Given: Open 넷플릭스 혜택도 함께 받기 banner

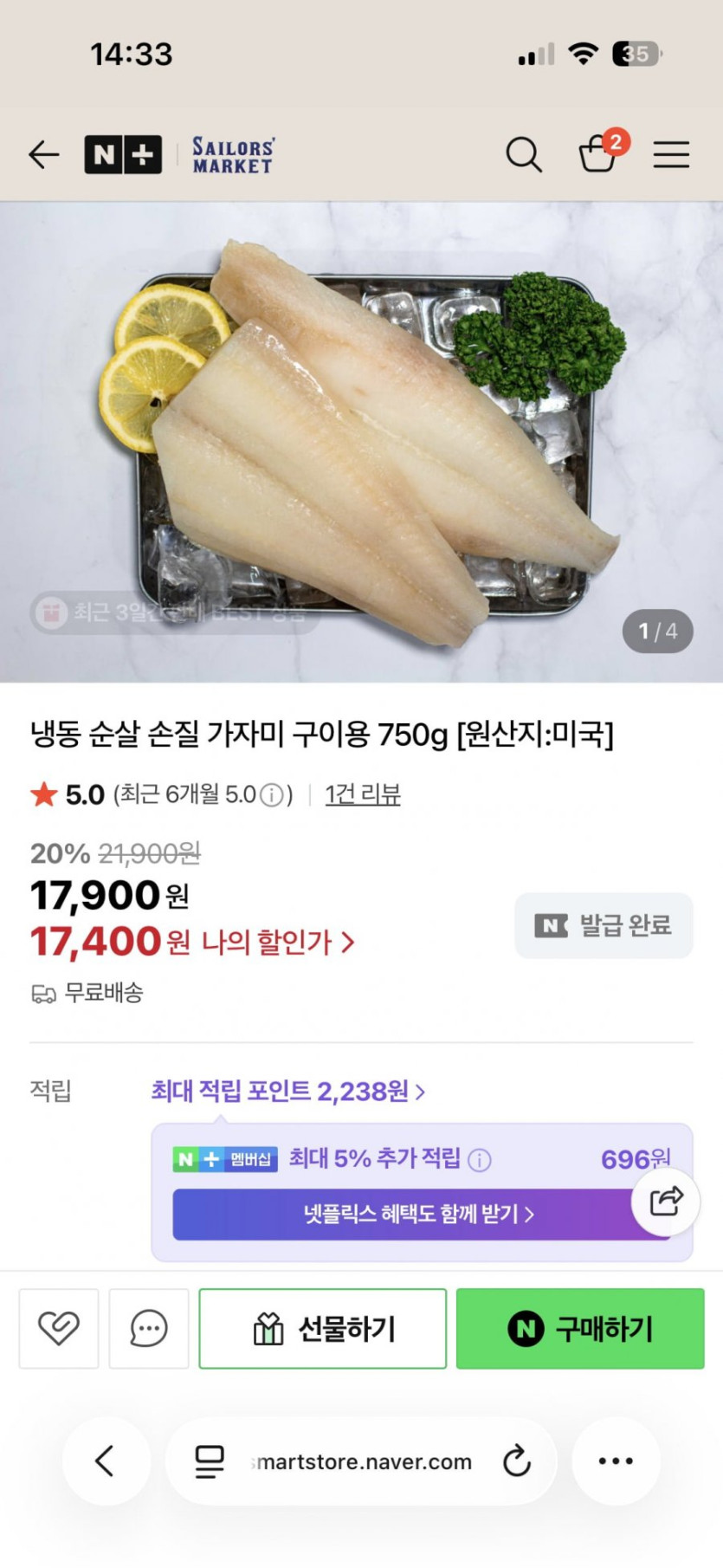Looking at the screenshot, I should pyautogui.click(x=418, y=1214).
